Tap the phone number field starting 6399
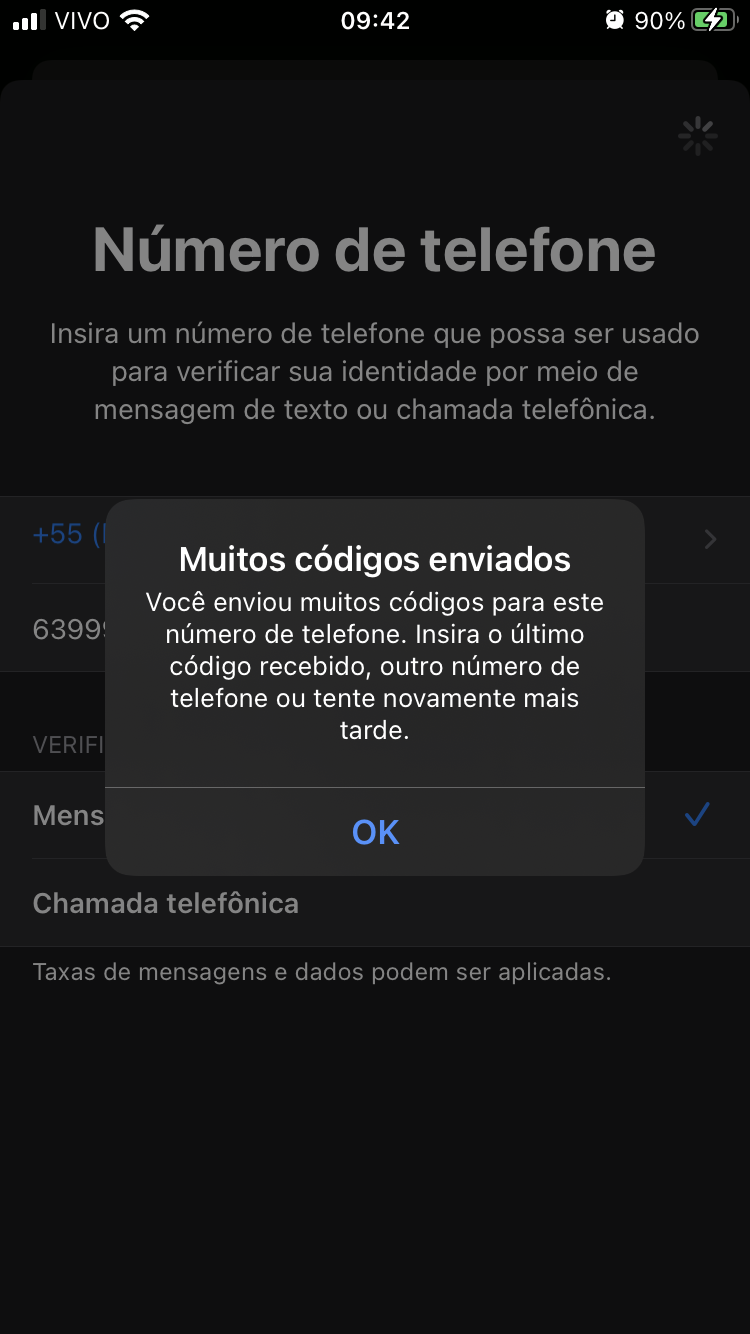 (66, 629)
